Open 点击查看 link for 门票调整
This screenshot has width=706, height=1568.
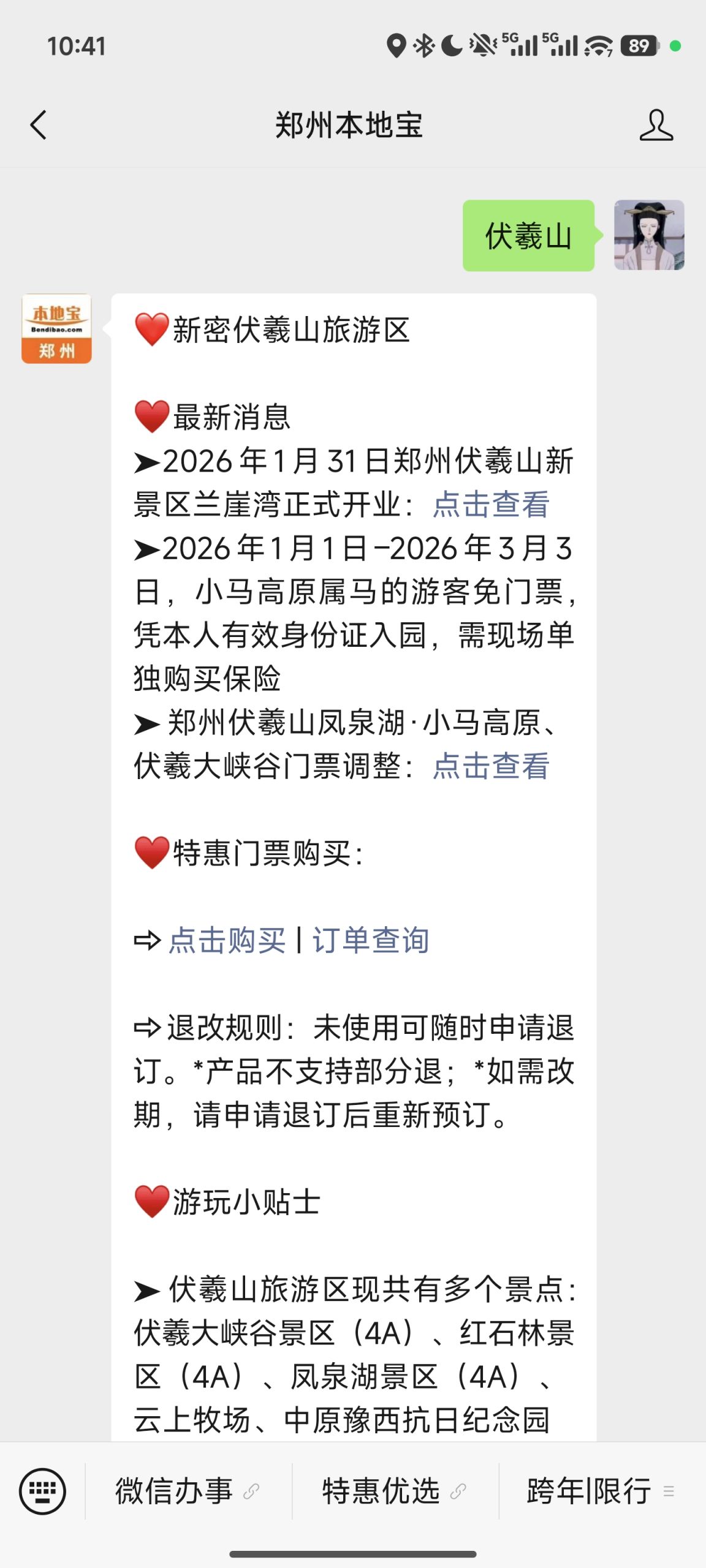491,766
